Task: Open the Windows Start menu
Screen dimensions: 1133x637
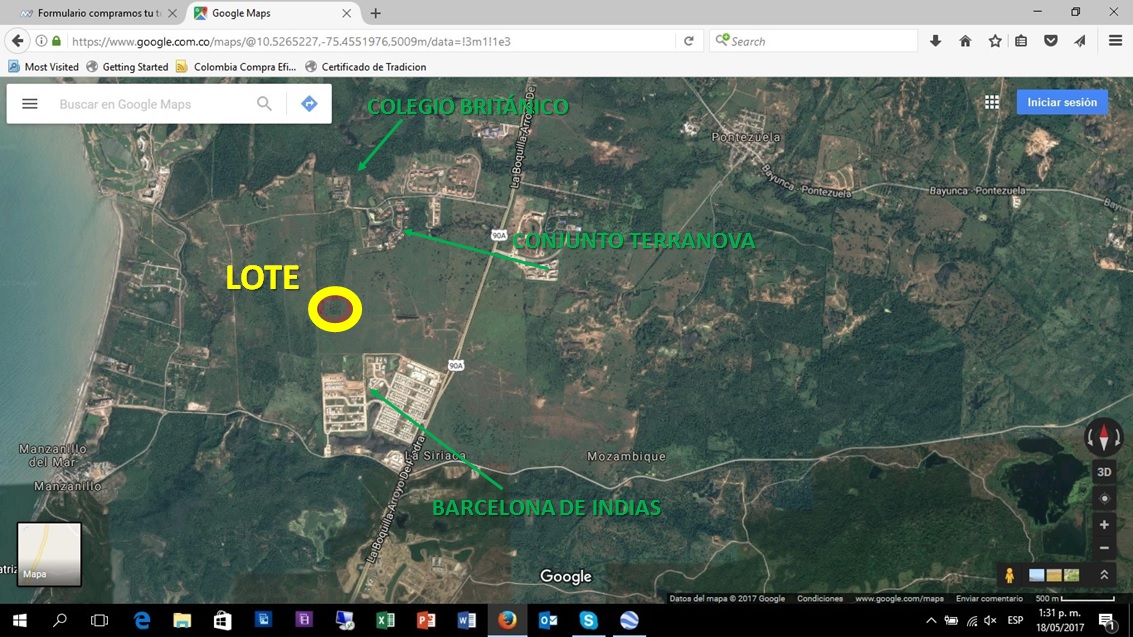Action: [19, 621]
